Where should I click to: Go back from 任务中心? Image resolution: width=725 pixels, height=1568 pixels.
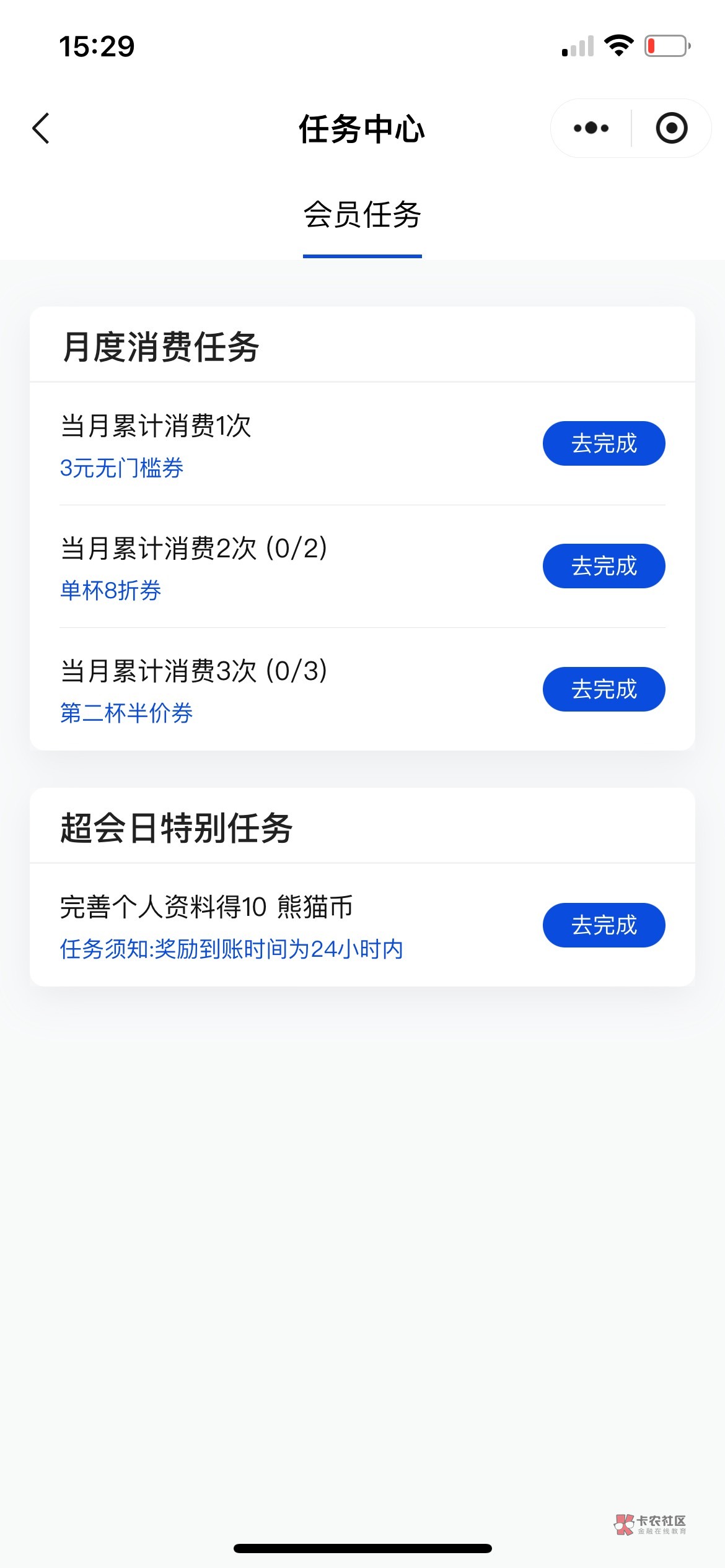(x=41, y=129)
